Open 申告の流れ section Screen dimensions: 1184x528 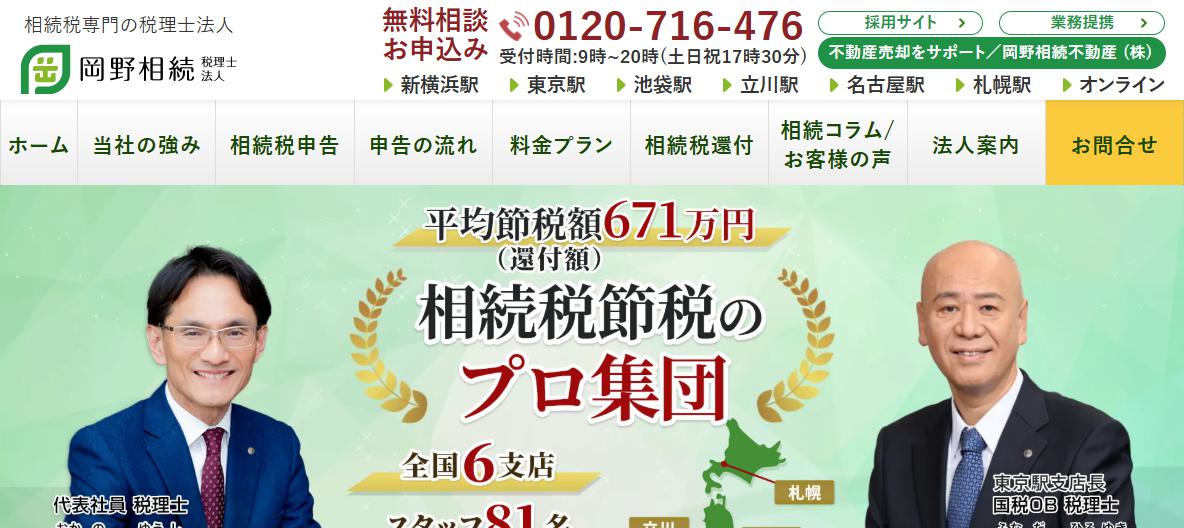424,144
